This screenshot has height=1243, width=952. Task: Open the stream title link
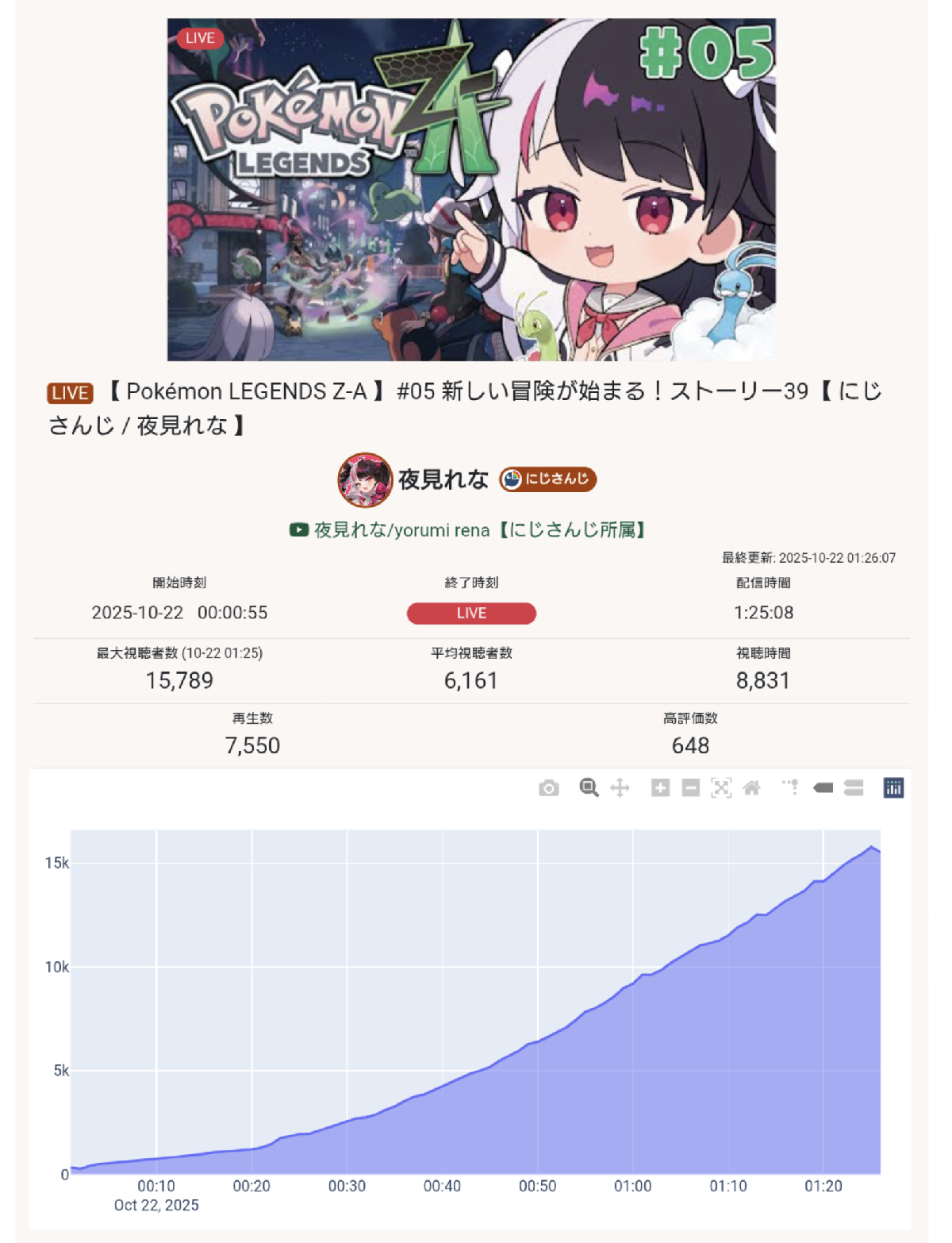465,408
